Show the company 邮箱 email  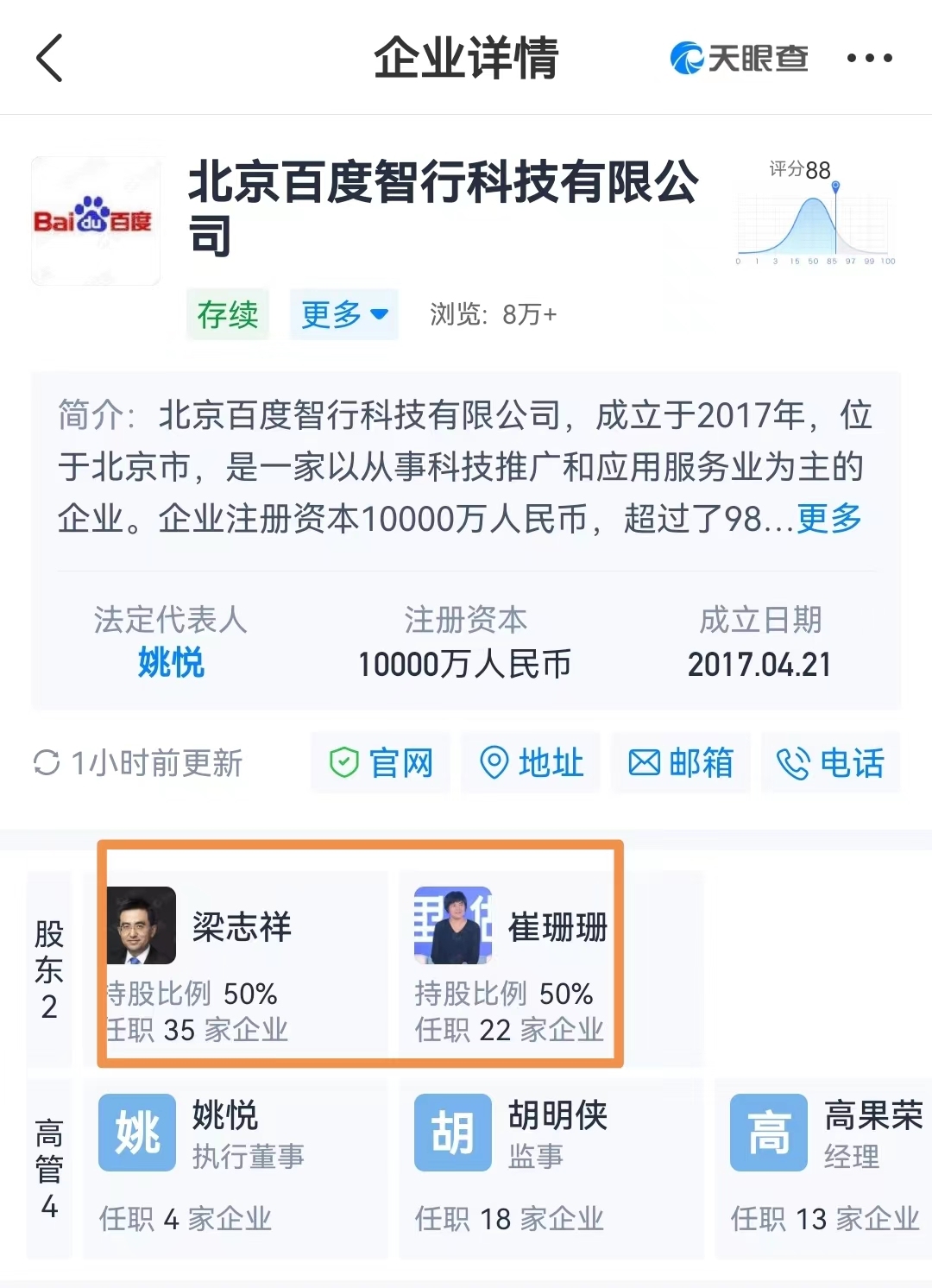[x=681, y=763]
